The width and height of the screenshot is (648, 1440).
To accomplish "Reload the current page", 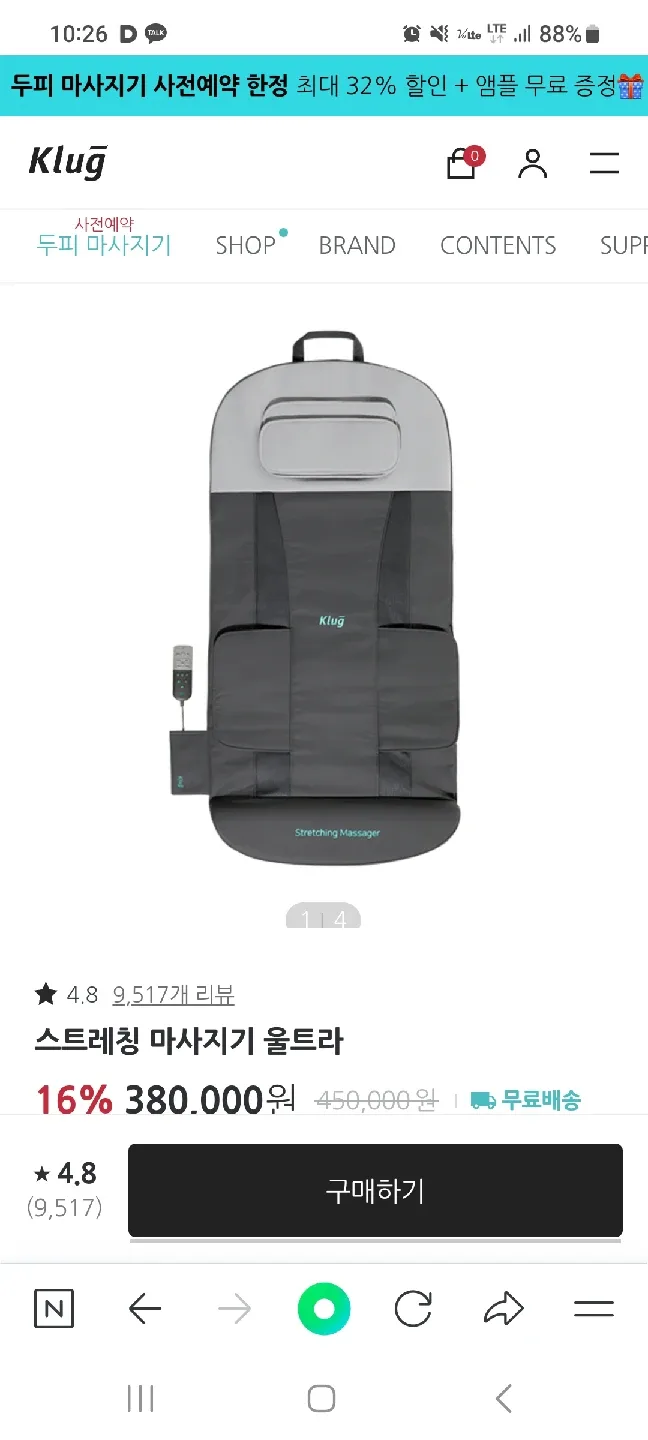I will coord(413,1309).
